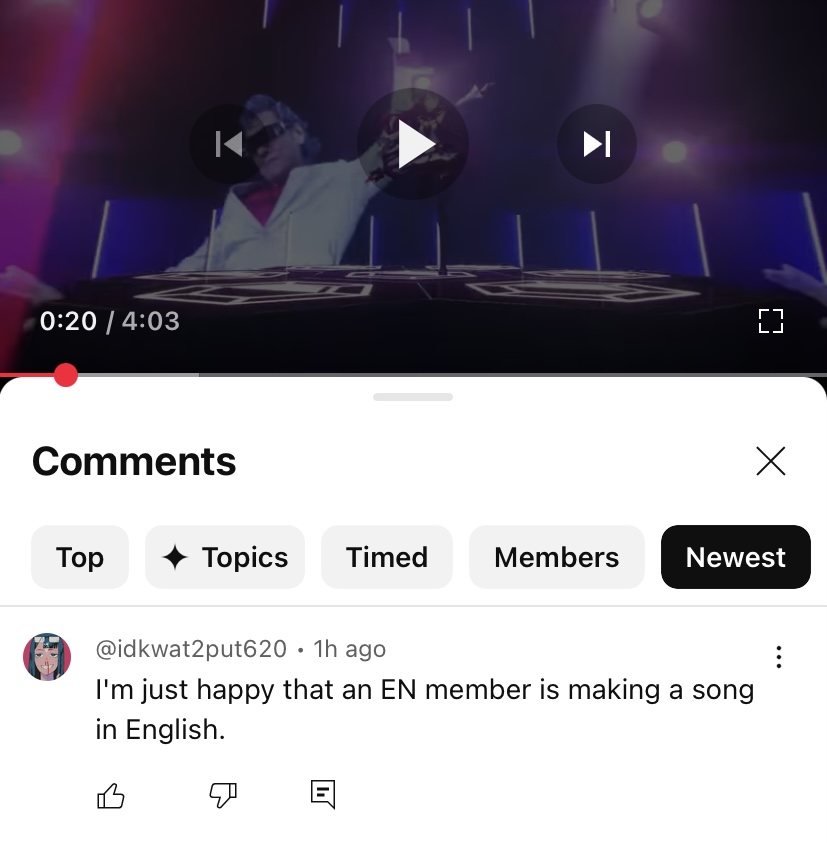Screen dimensions: 827x843
Task: Filter comments by Members
Action: 556,557
